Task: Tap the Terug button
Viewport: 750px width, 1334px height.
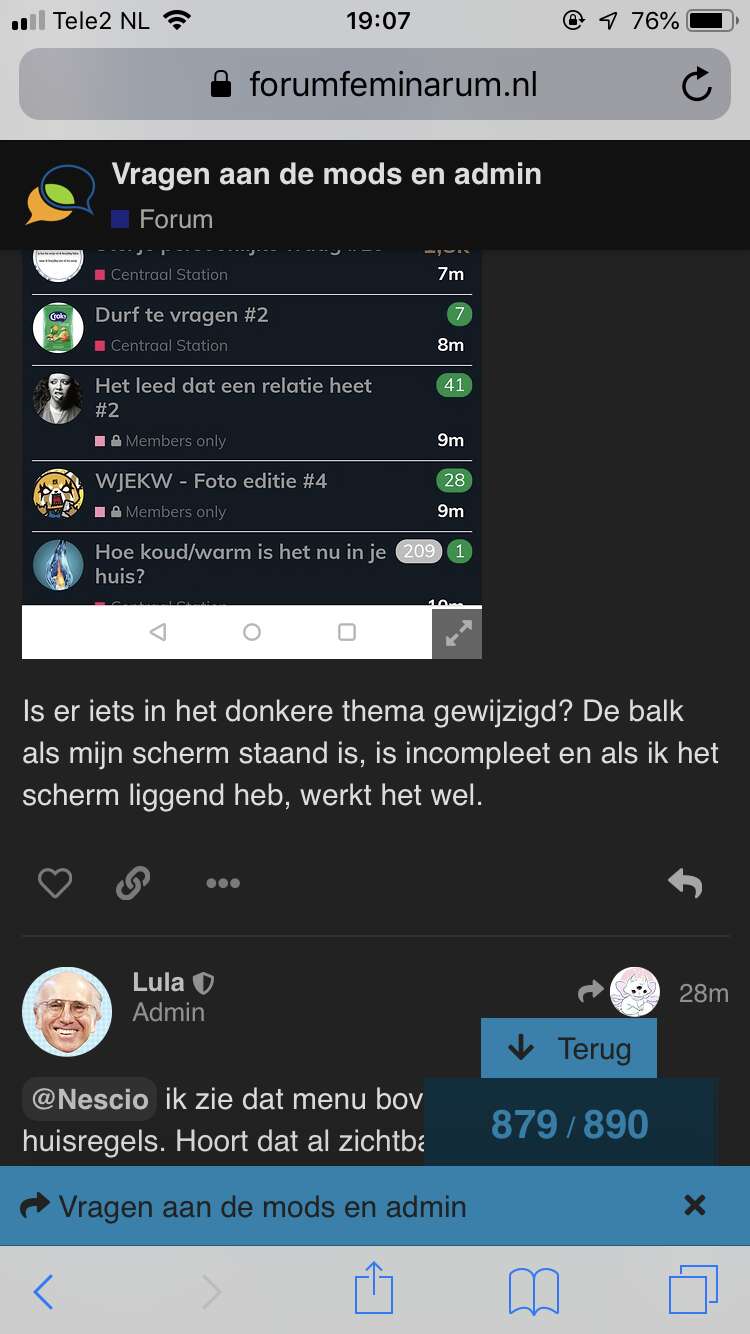Action: tap(569, 1049)
